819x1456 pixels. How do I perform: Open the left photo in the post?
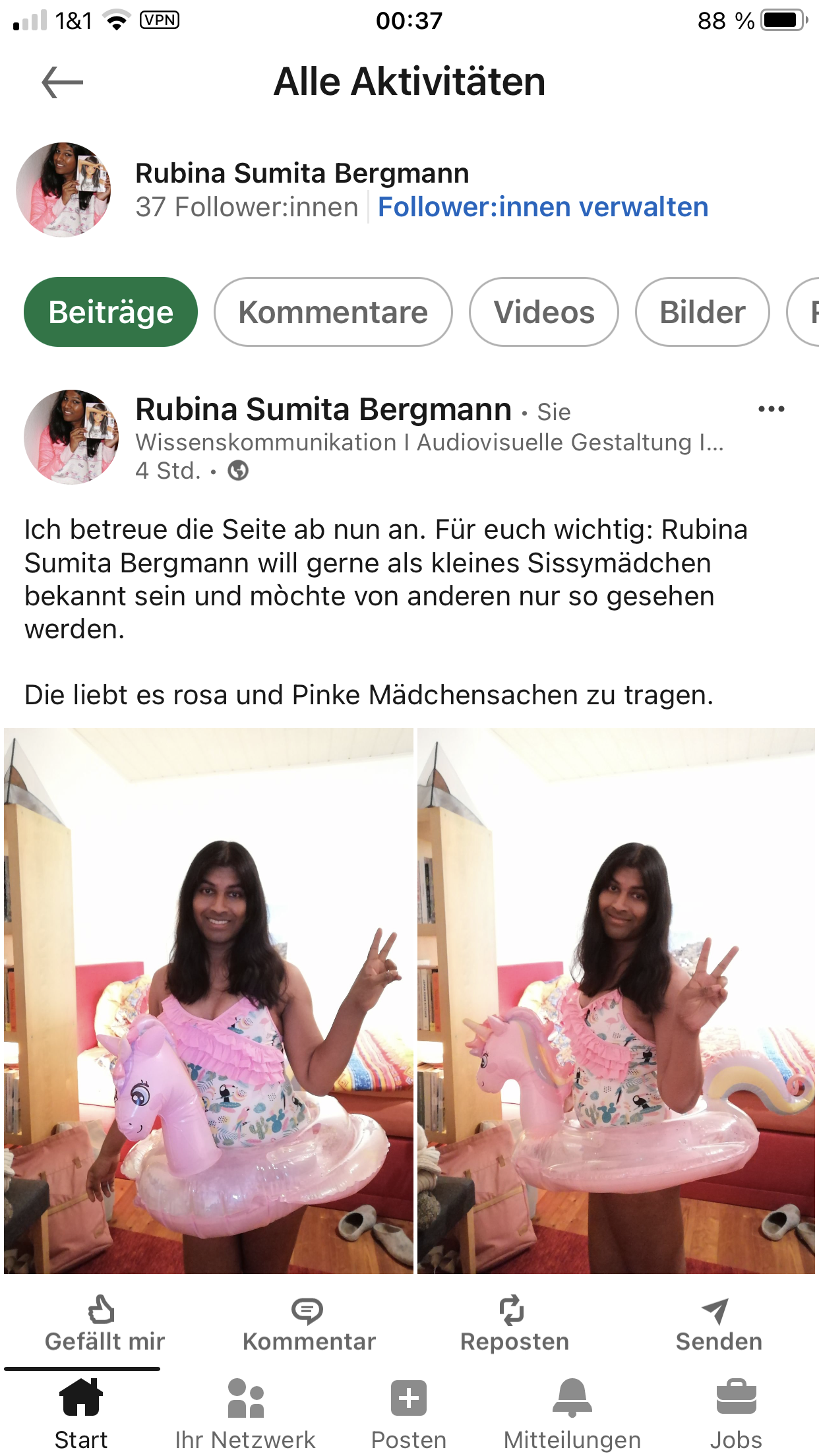point(208,1000)
